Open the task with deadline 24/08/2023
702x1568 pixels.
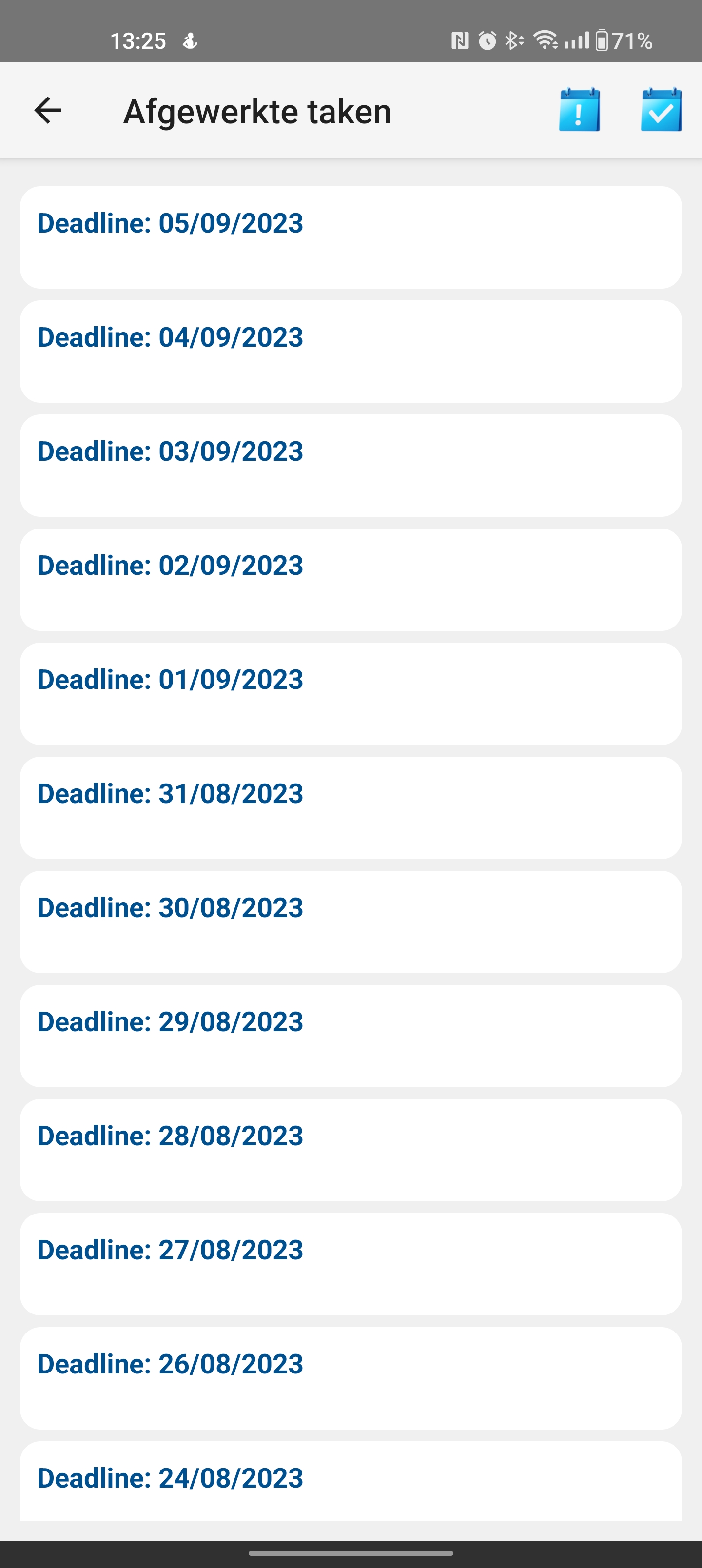click(x=351, y=1480)
